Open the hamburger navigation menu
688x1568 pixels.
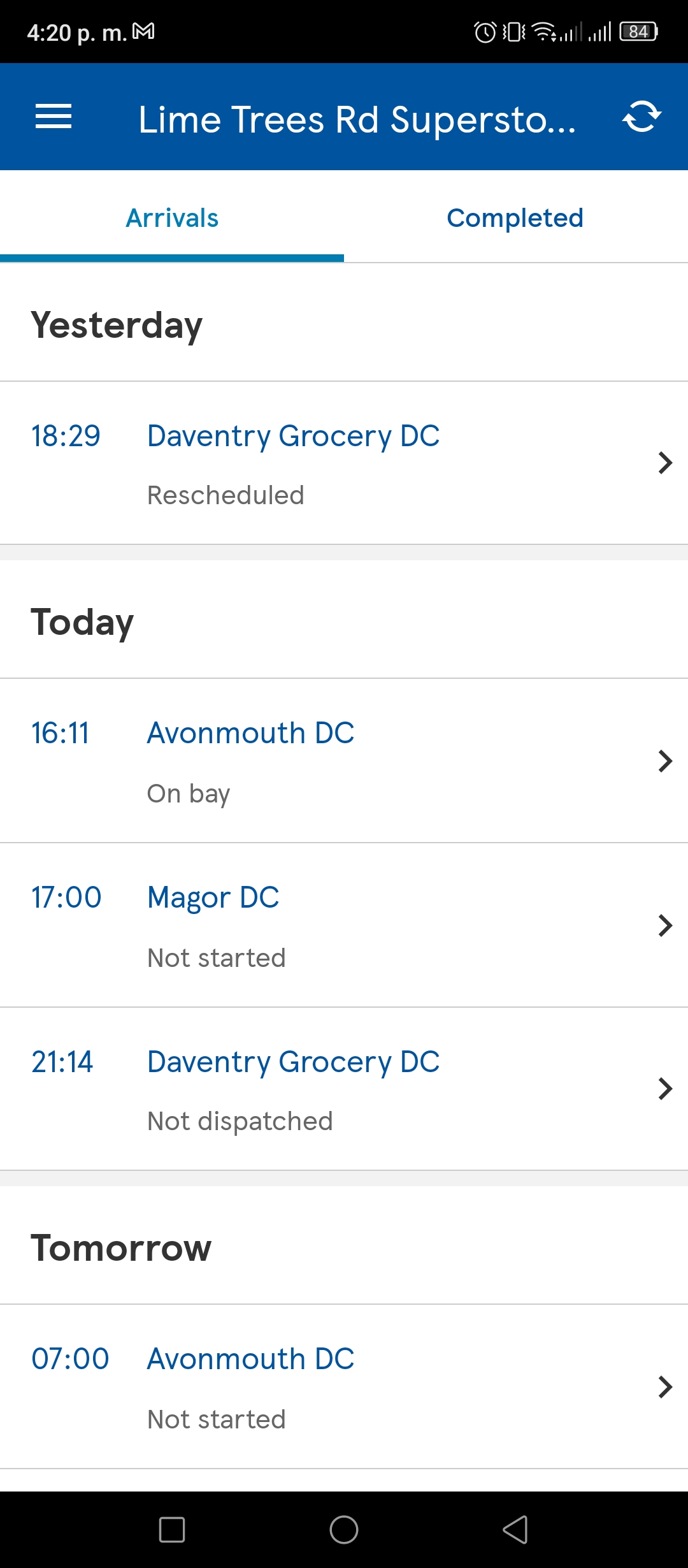click(x=54, y=117)
